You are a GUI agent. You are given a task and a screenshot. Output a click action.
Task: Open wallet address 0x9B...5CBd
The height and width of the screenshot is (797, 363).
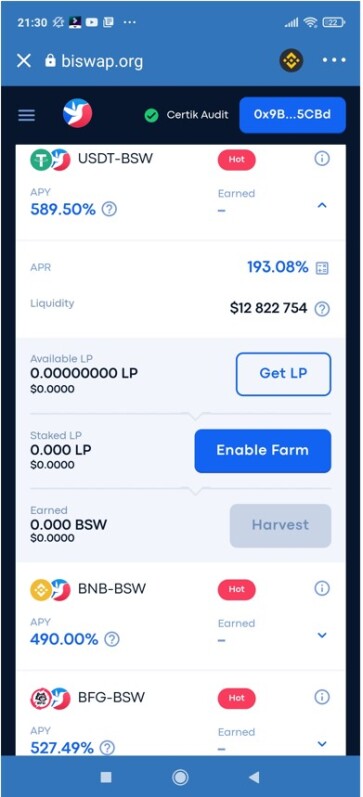pyautogui.click(x=292, y=115)
